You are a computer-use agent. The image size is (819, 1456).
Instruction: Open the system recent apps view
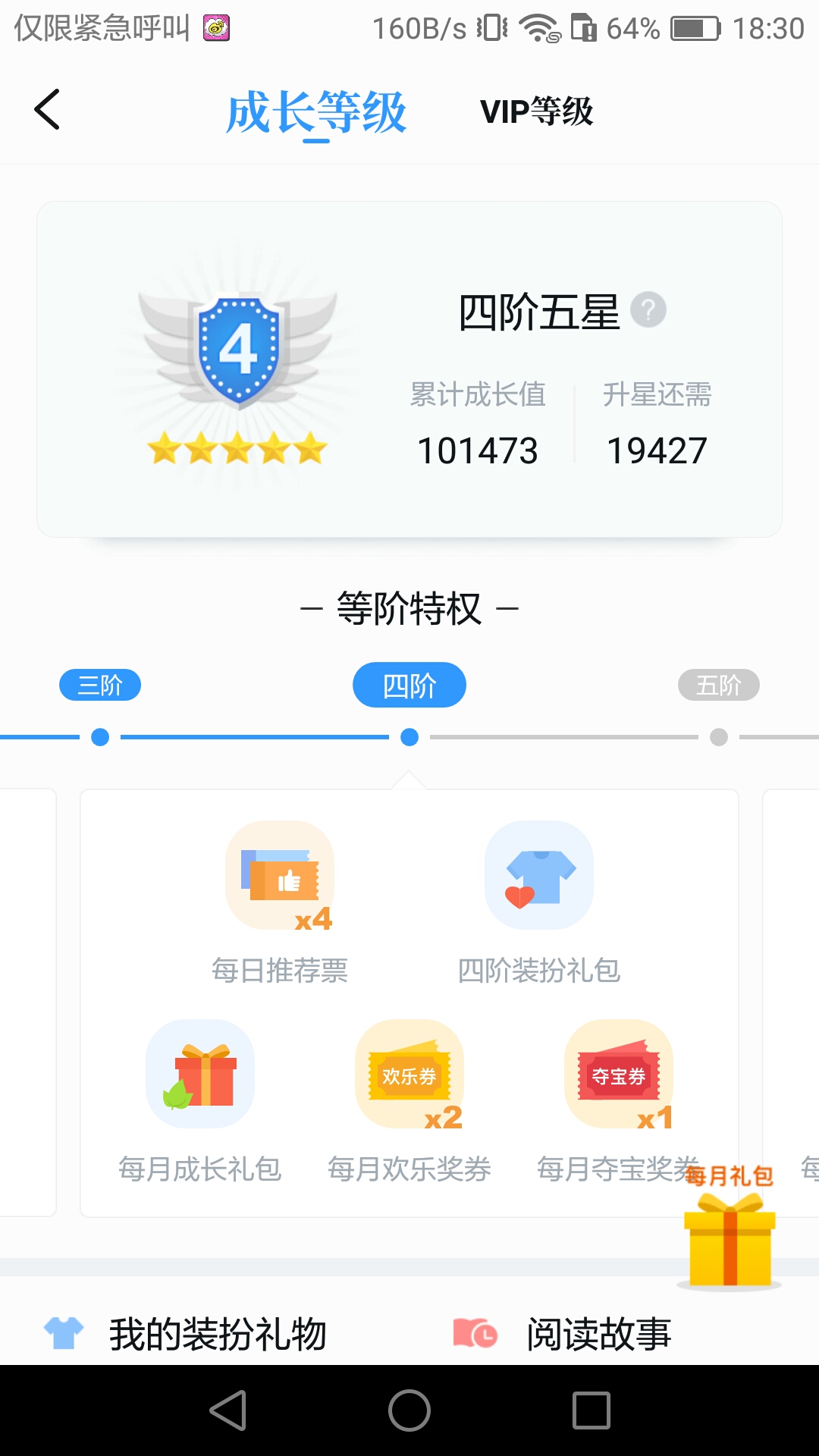[x=591, y=1410]
